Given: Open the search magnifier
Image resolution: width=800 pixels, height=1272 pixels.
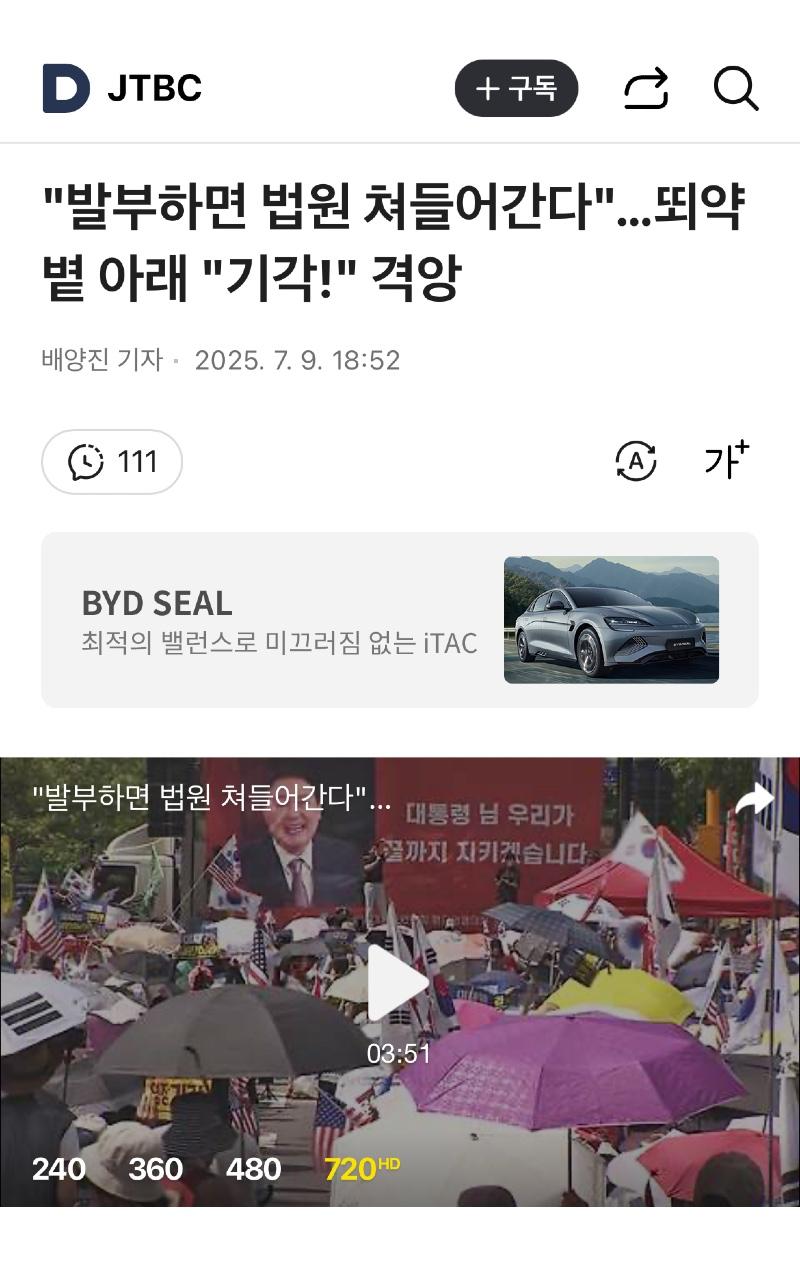Looking at the screenshot, I should click(x=736, y=89).
